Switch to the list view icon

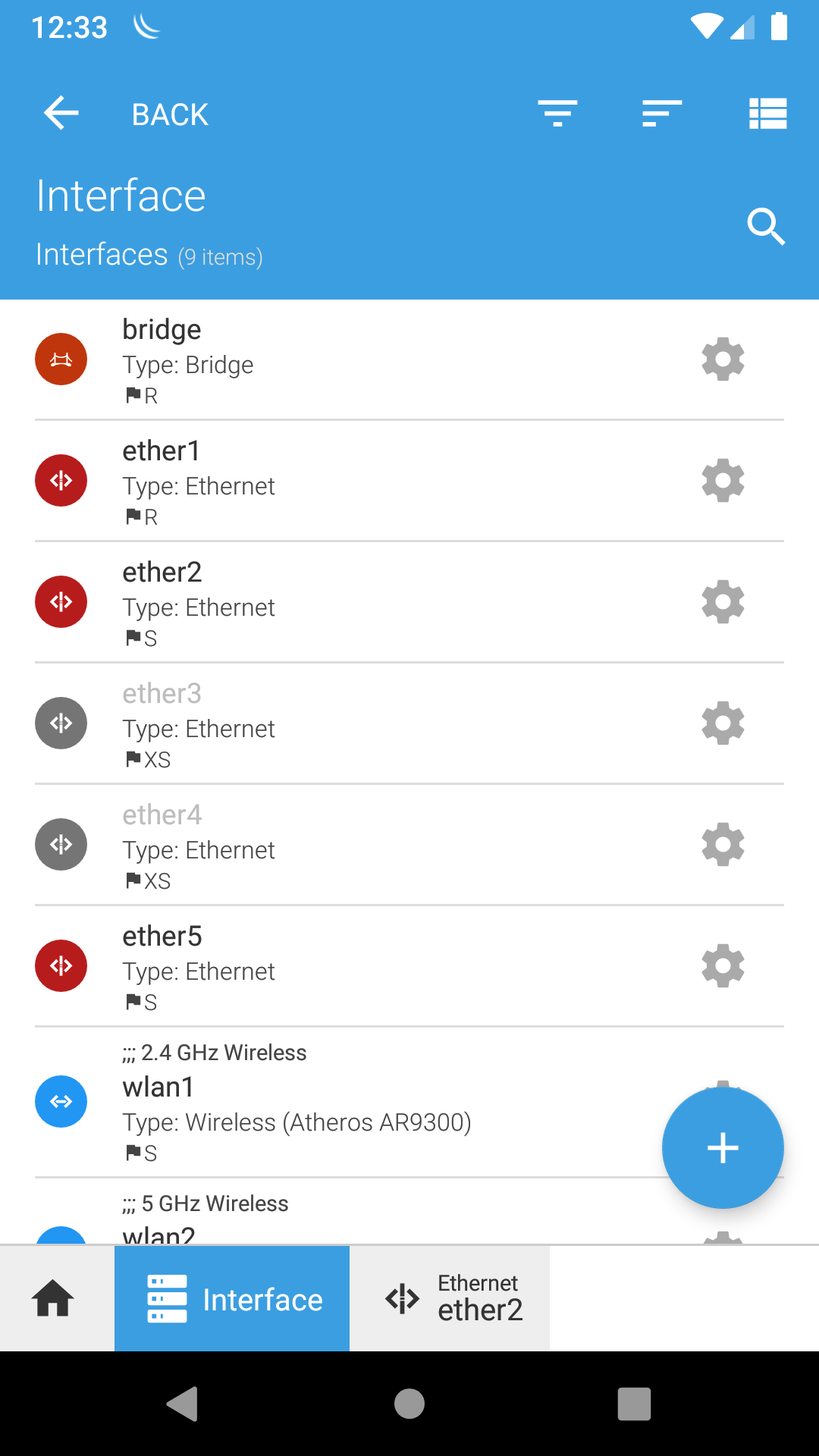tap(767, 114)
